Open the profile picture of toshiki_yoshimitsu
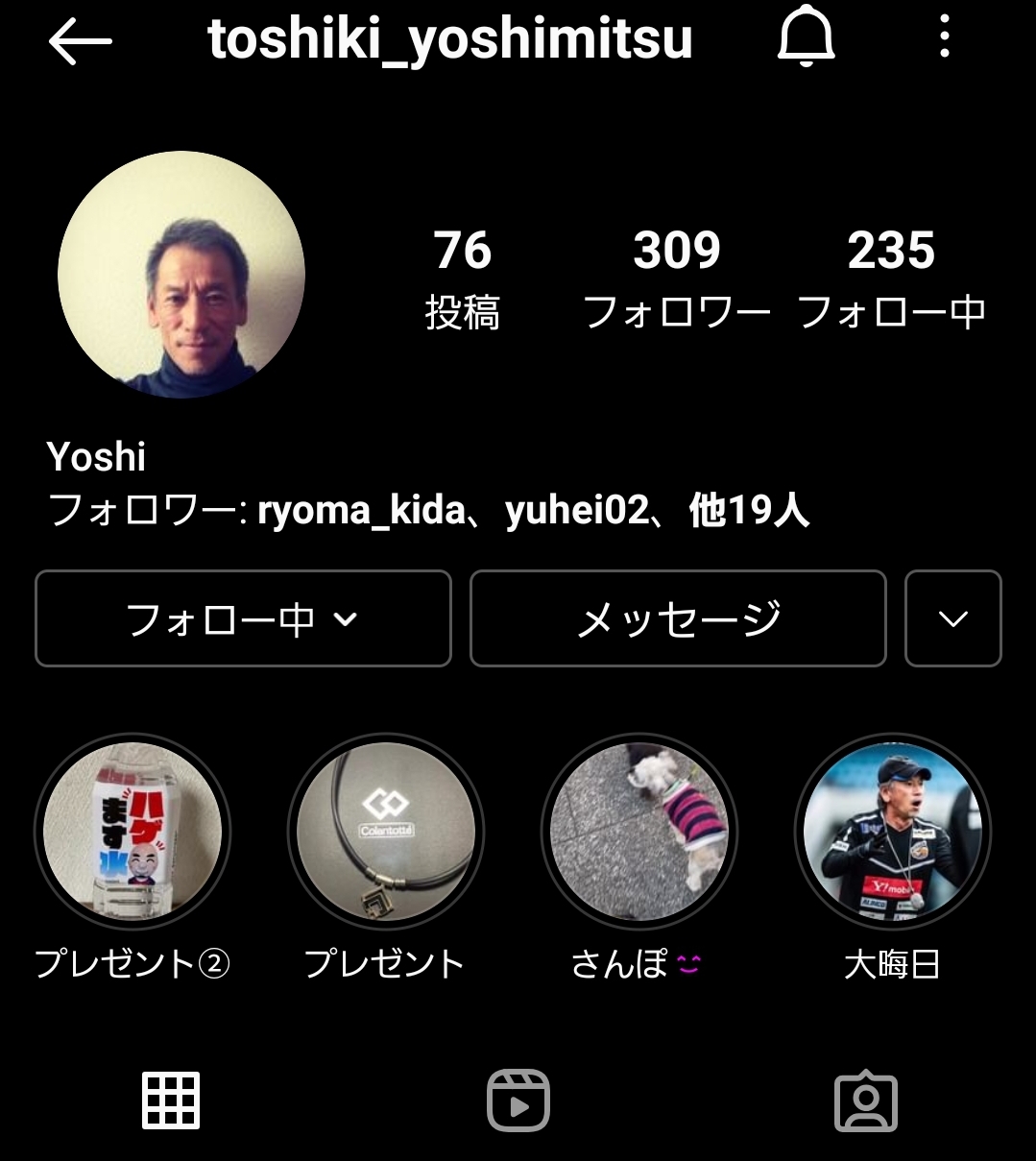This screenshot has width=1036, height=1161. pos(181,275)
